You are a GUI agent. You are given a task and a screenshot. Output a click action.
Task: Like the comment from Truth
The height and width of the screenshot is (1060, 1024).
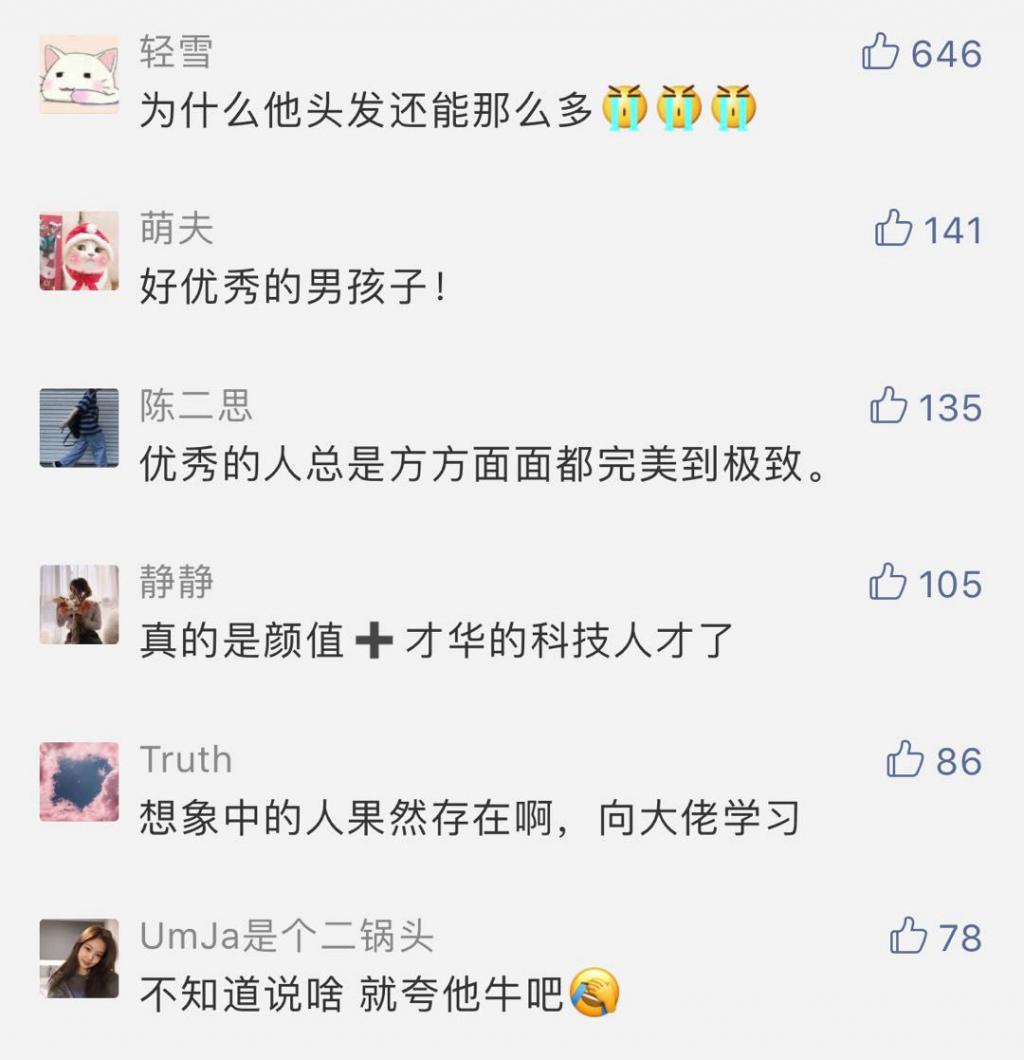tap(905, 760)
